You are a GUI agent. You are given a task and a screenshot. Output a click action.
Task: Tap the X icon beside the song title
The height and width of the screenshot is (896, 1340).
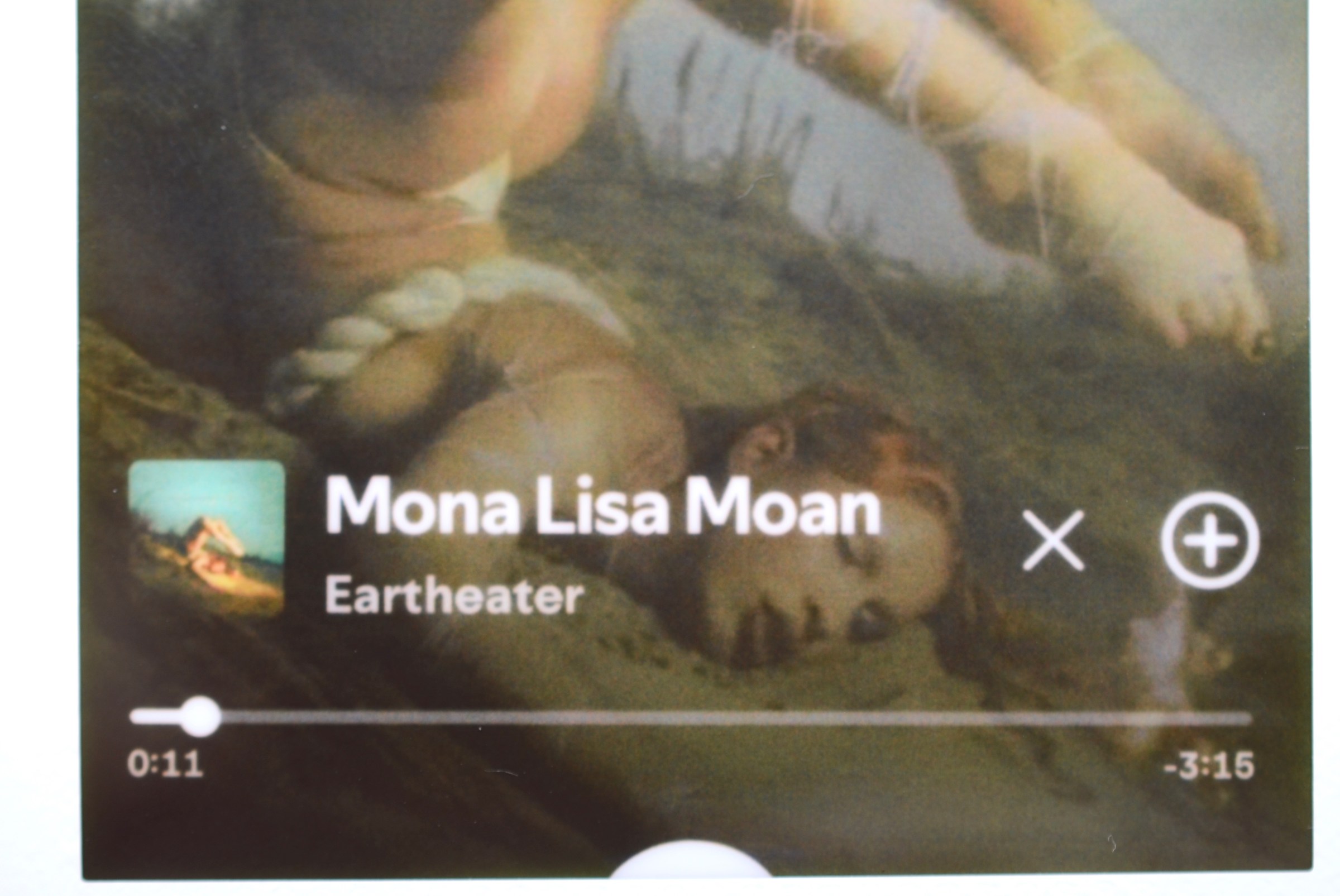coord(1052,540)
